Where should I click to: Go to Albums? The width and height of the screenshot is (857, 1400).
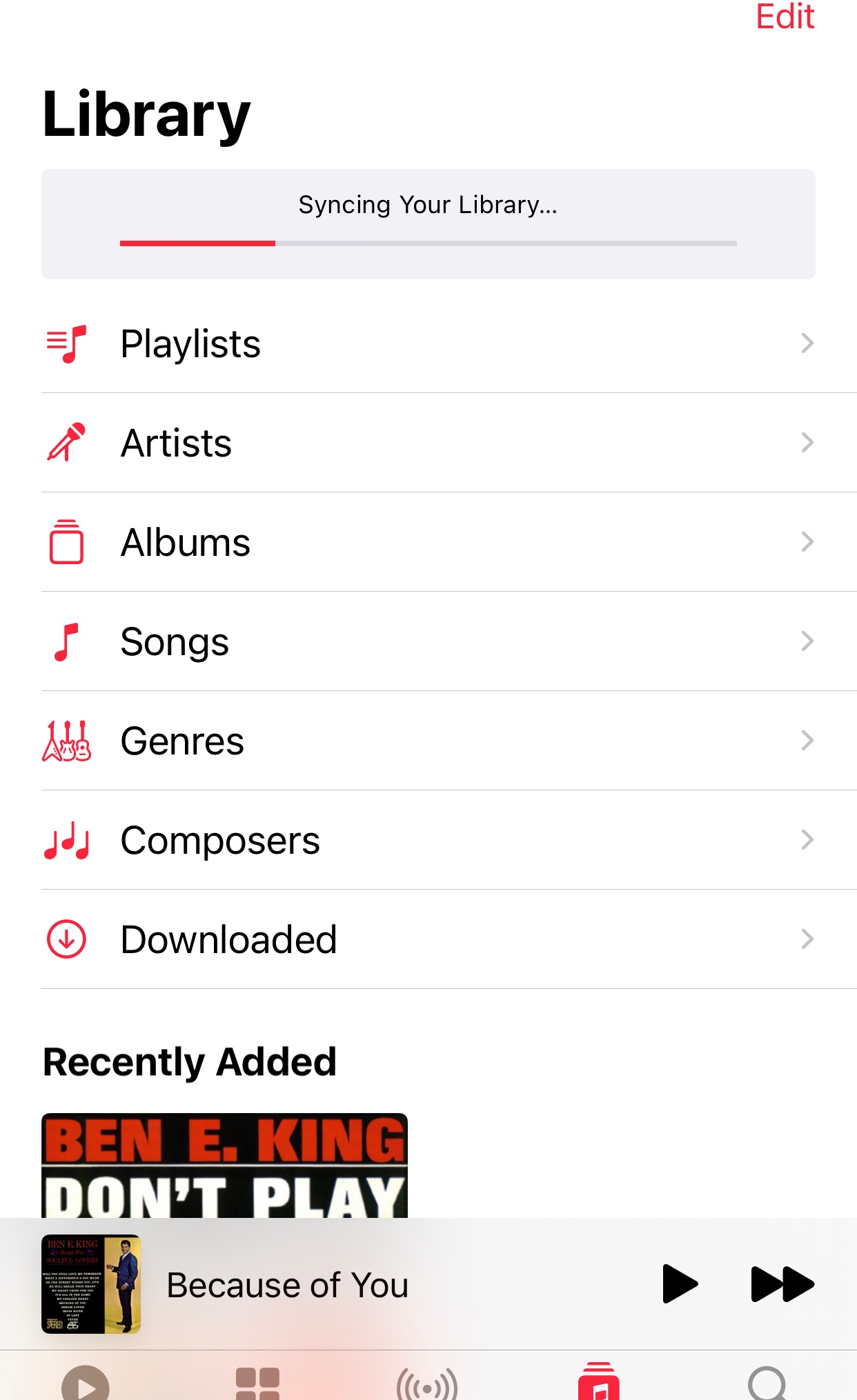(x=428, y=542)
